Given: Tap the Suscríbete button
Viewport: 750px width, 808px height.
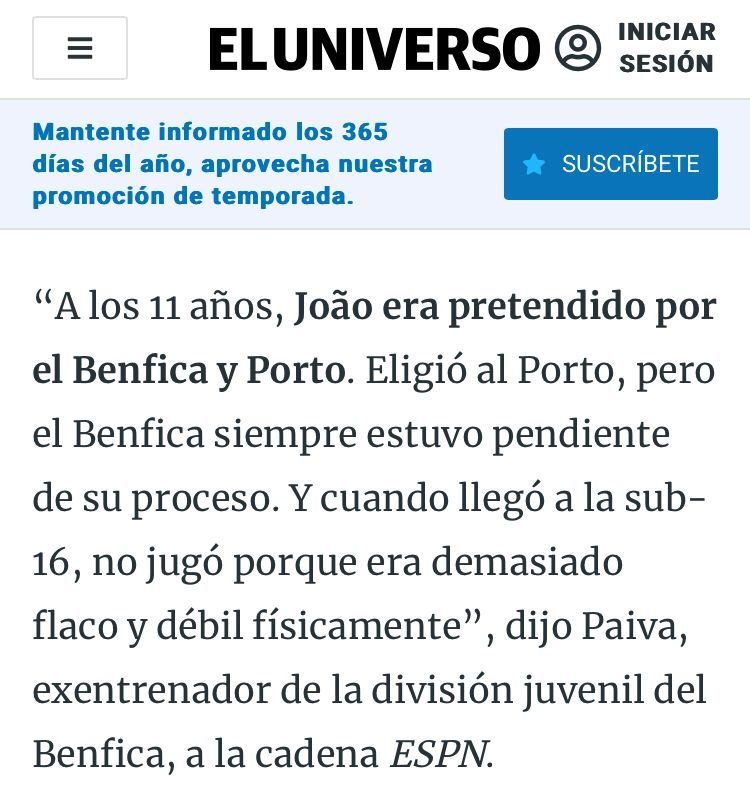Looking at the screenshot, I should pos(610,164).
